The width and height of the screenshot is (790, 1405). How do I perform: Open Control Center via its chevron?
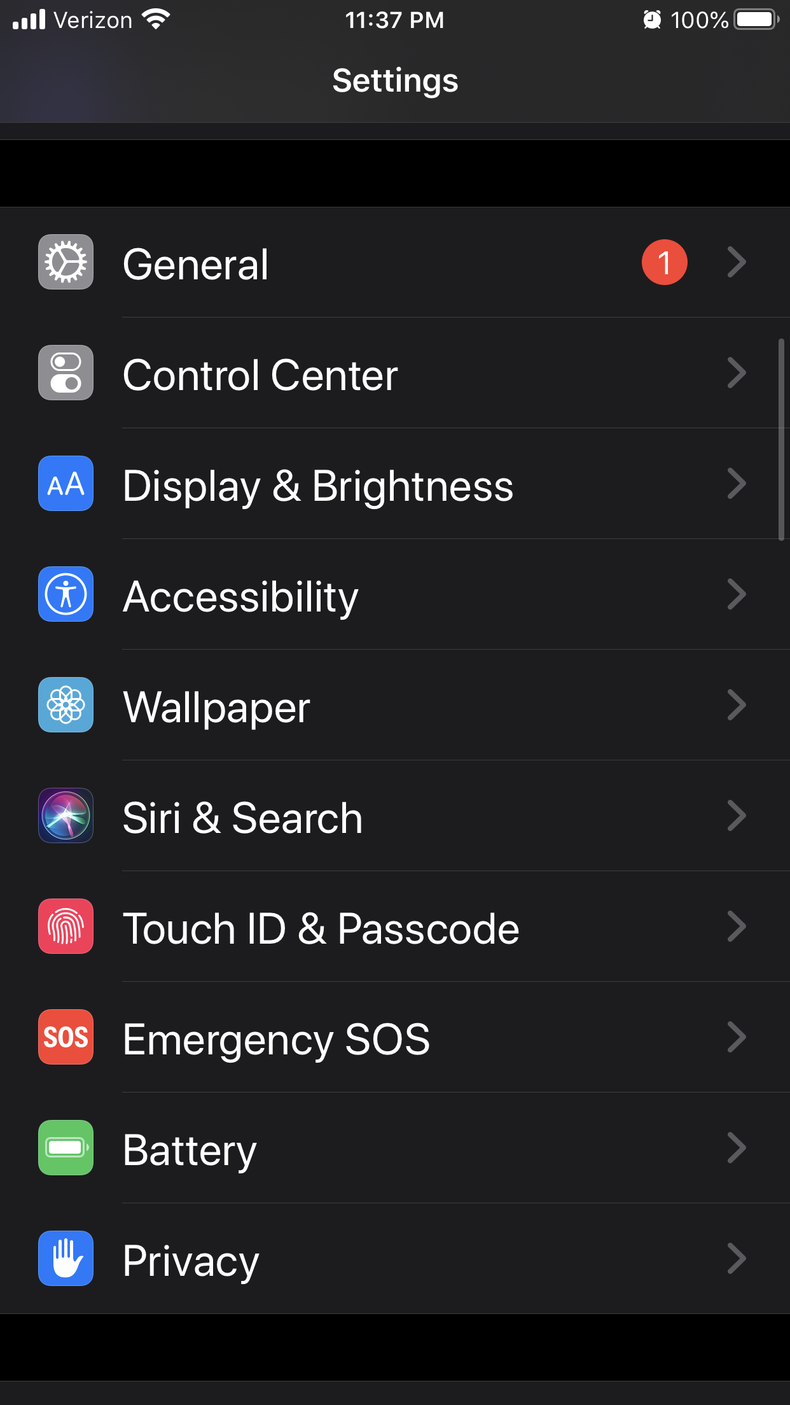(737, 373)
